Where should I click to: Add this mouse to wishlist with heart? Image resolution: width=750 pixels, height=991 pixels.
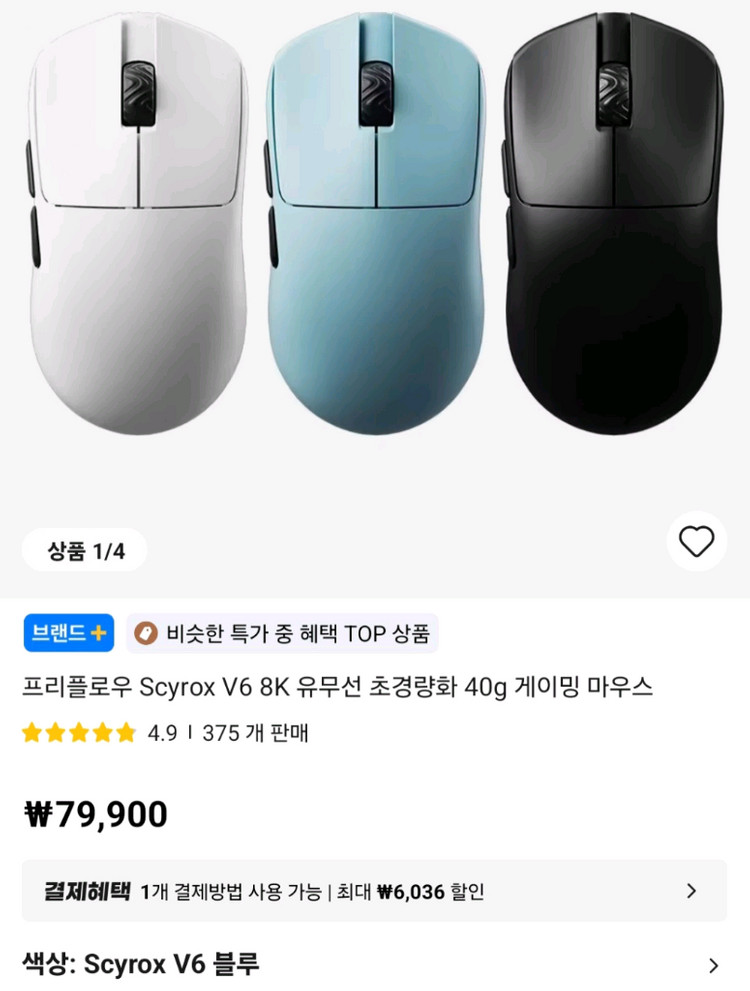pyautogui.click(x=696, y=542)
